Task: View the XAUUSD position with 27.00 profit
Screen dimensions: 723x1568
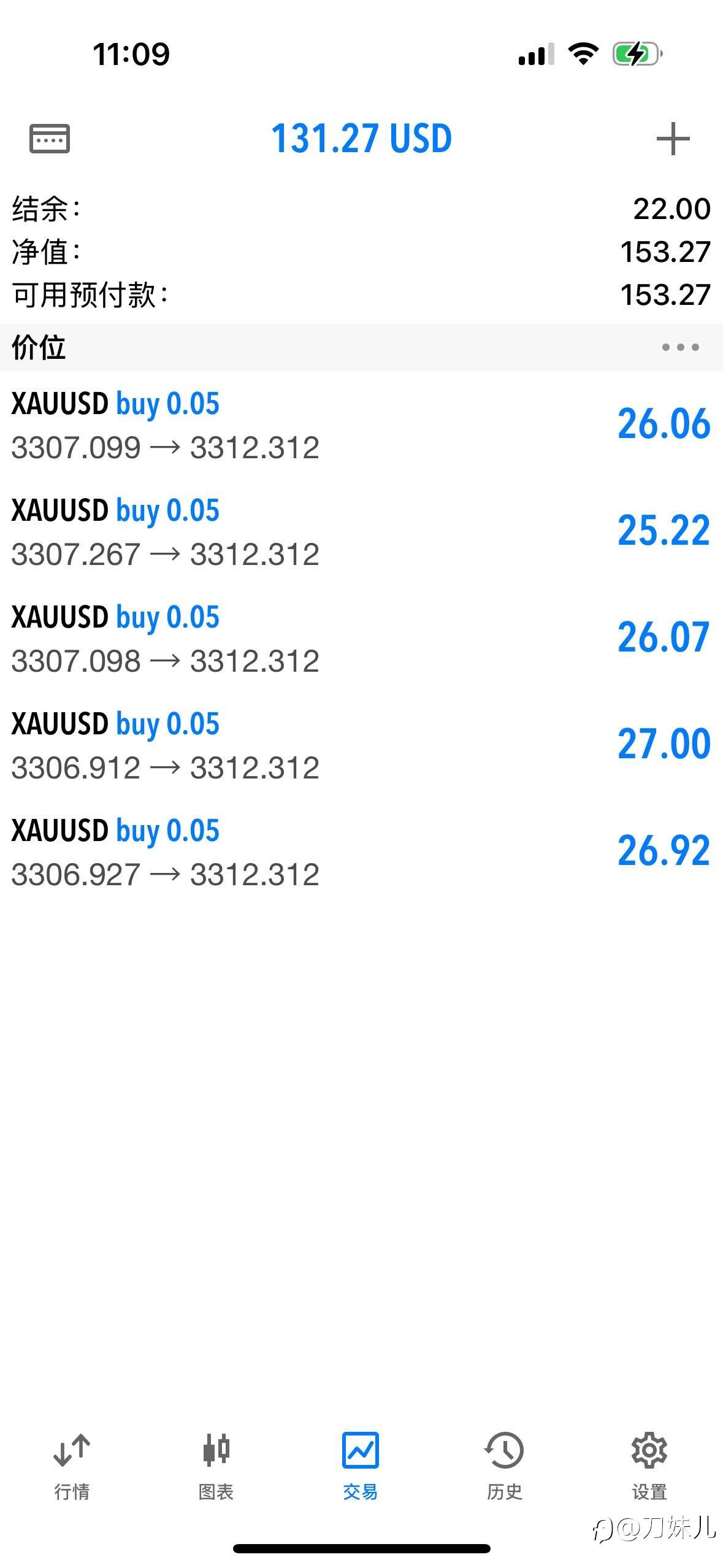Action: click(x=361, y=745)
